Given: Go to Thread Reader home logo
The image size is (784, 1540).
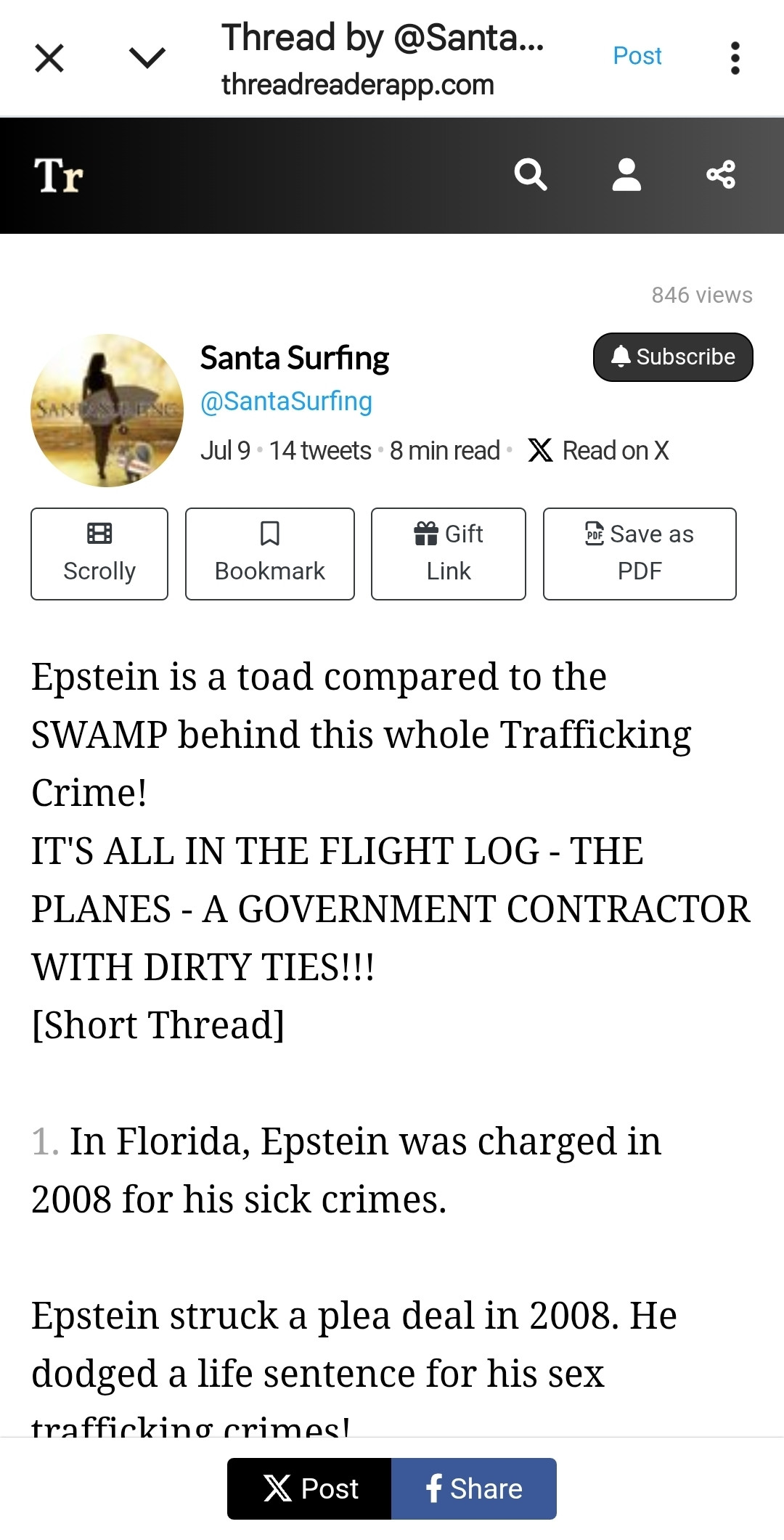Looking at the screenshot, I should [x=59, y=176].
